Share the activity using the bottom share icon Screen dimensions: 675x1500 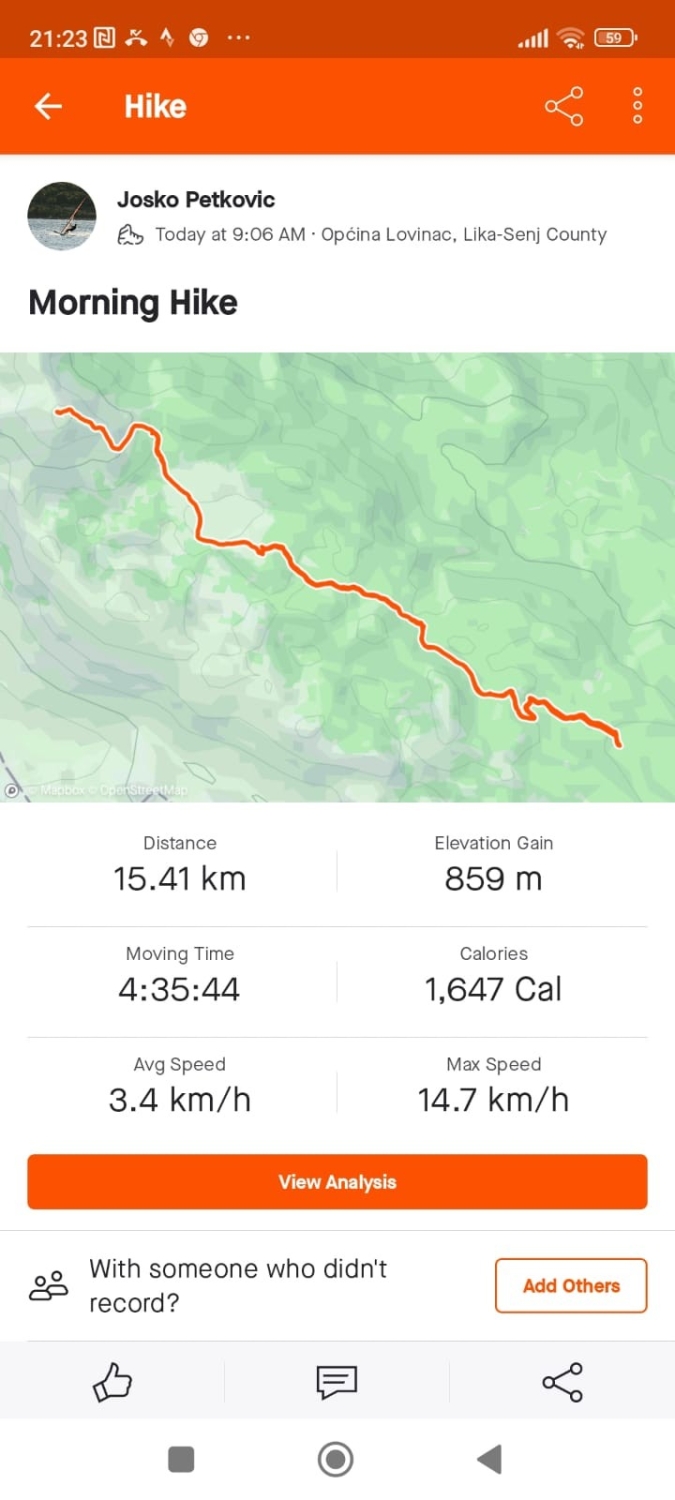[x=562, y=1382]
